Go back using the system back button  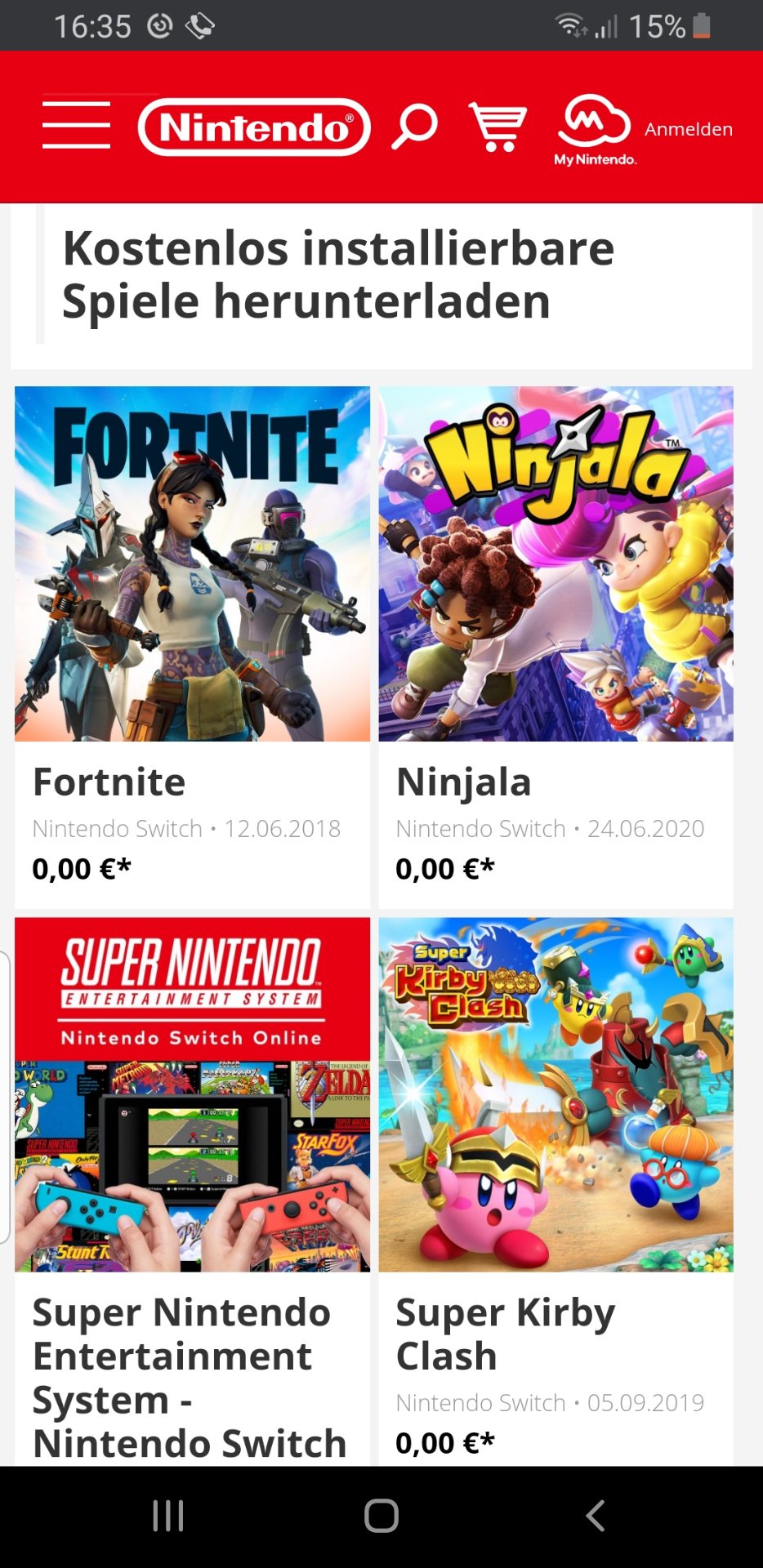click(596, 1516)
